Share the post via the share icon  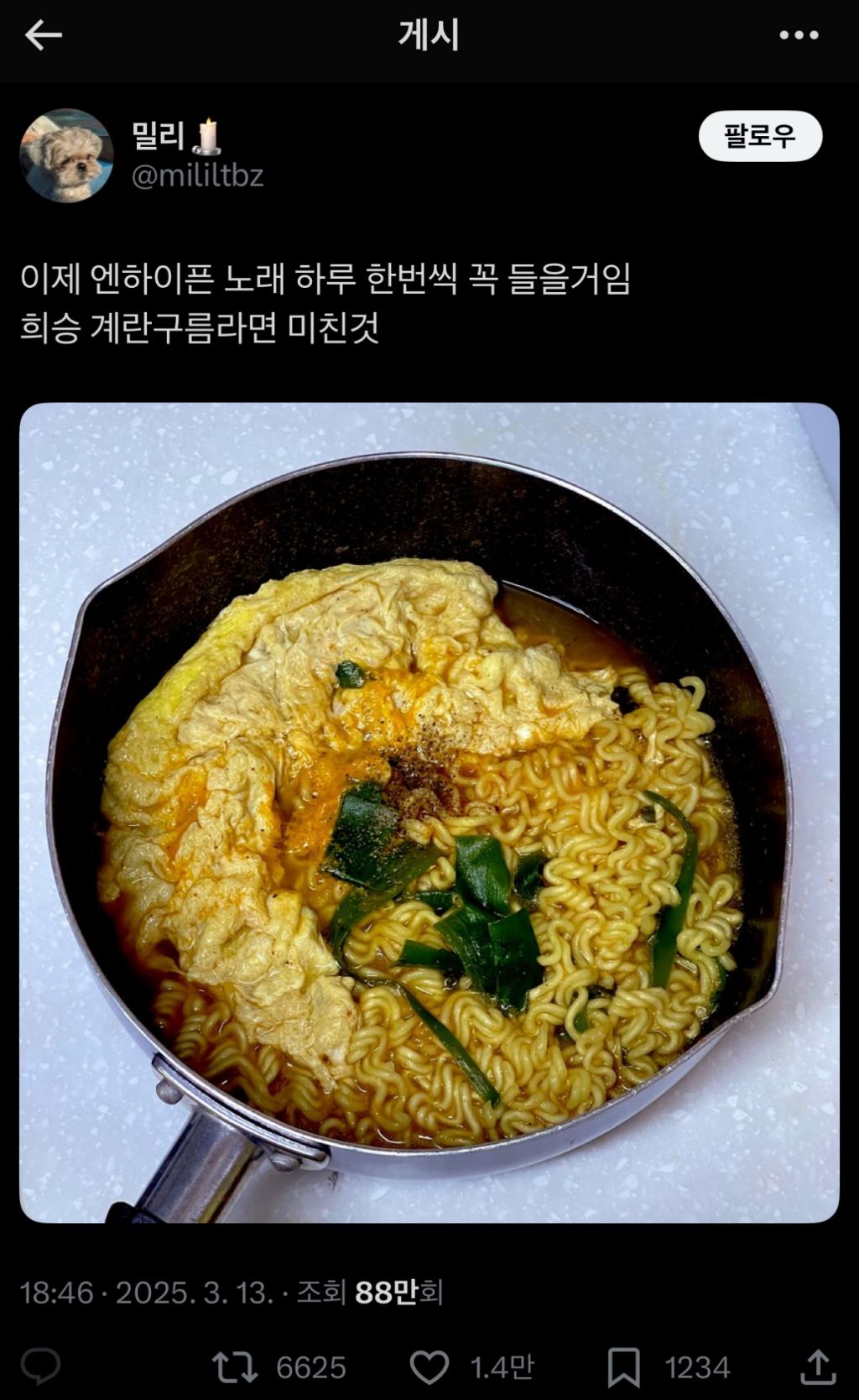tap(817, 1367)
